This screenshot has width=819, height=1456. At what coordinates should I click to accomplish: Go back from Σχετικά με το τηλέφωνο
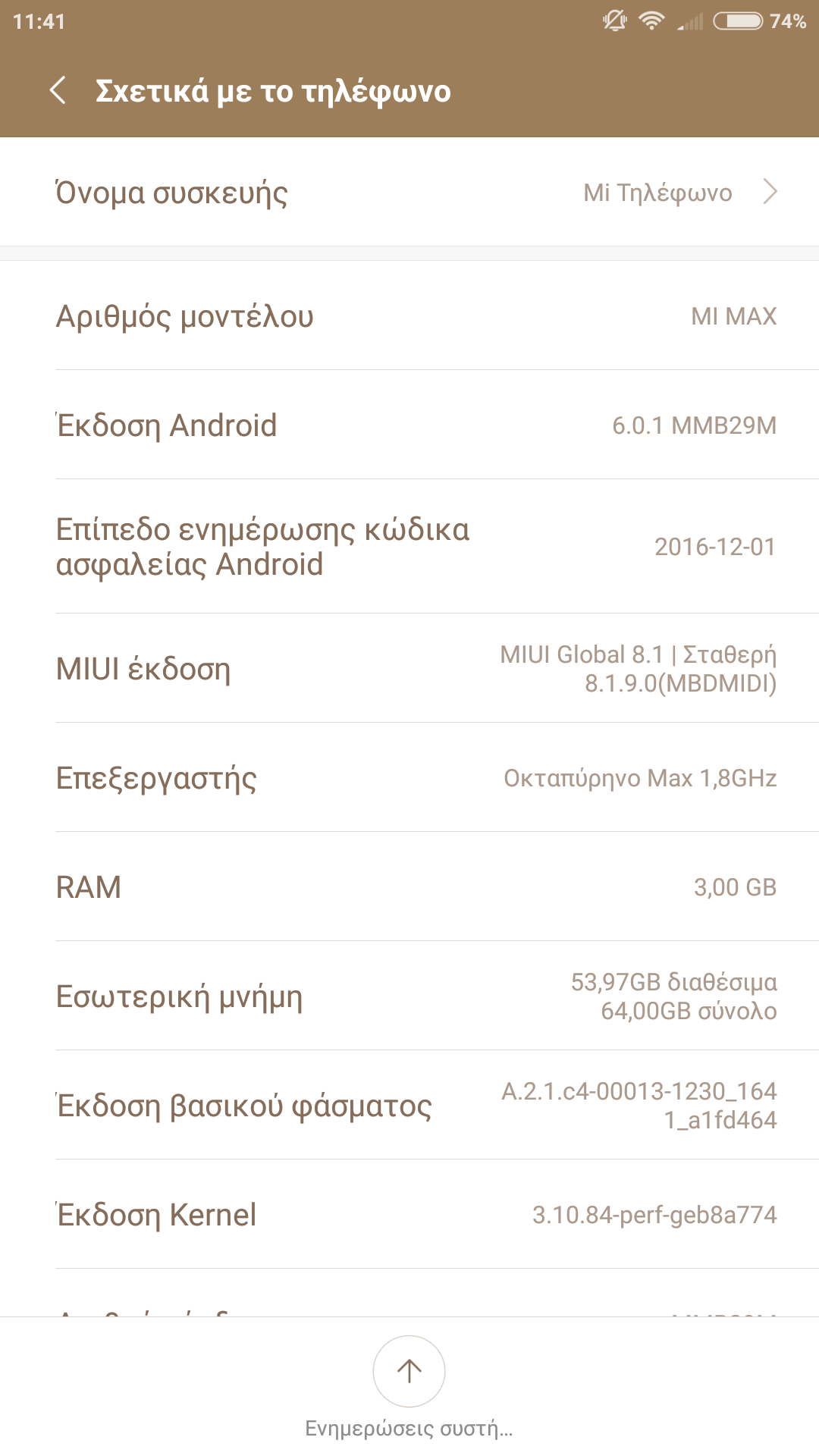pyautogui.click(x=58, y=90)
